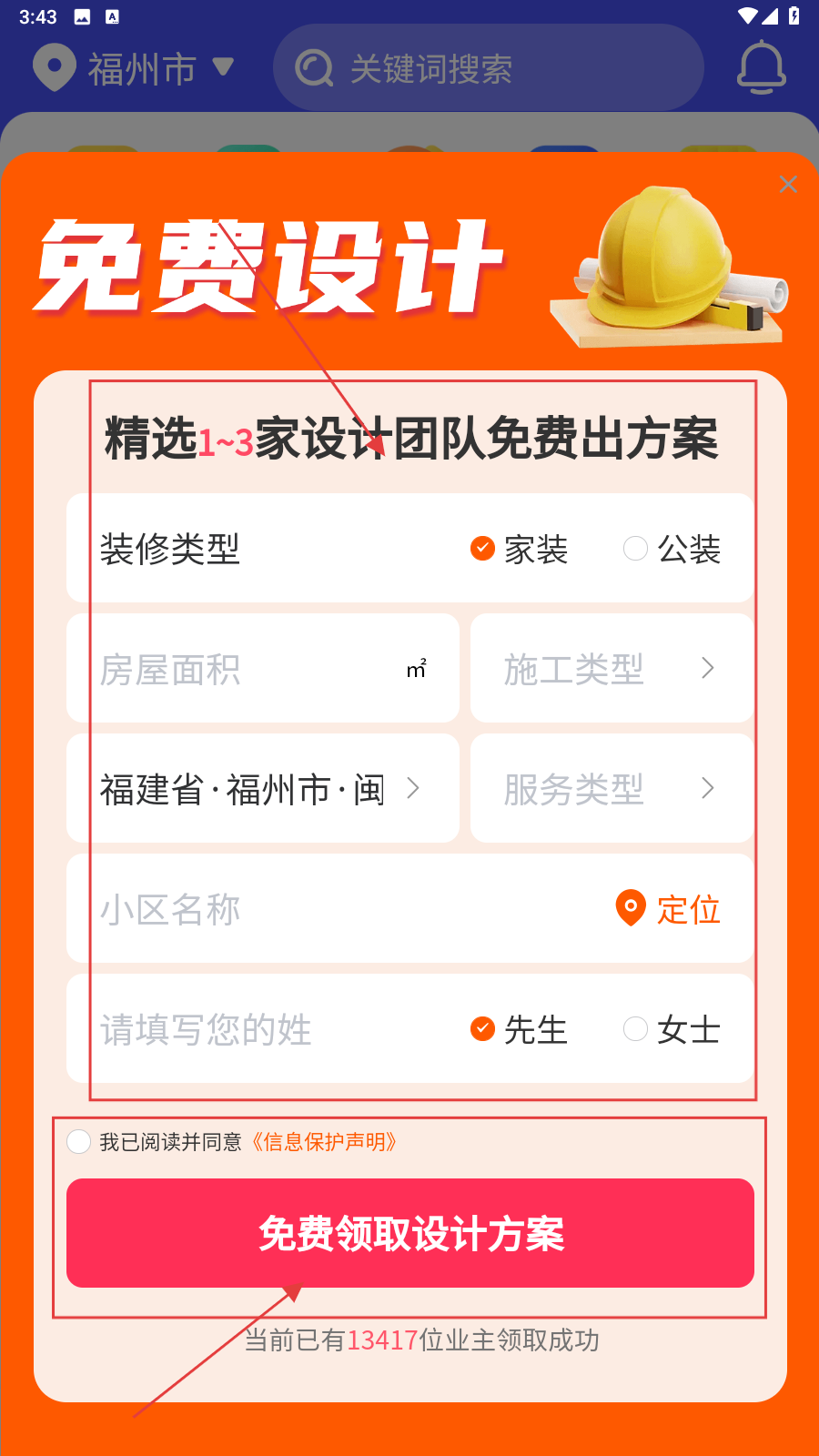The image size is (819, 1456).
Task: Choose 先生 as the title
Action: pyautogui.click(x=520, y=1029)
